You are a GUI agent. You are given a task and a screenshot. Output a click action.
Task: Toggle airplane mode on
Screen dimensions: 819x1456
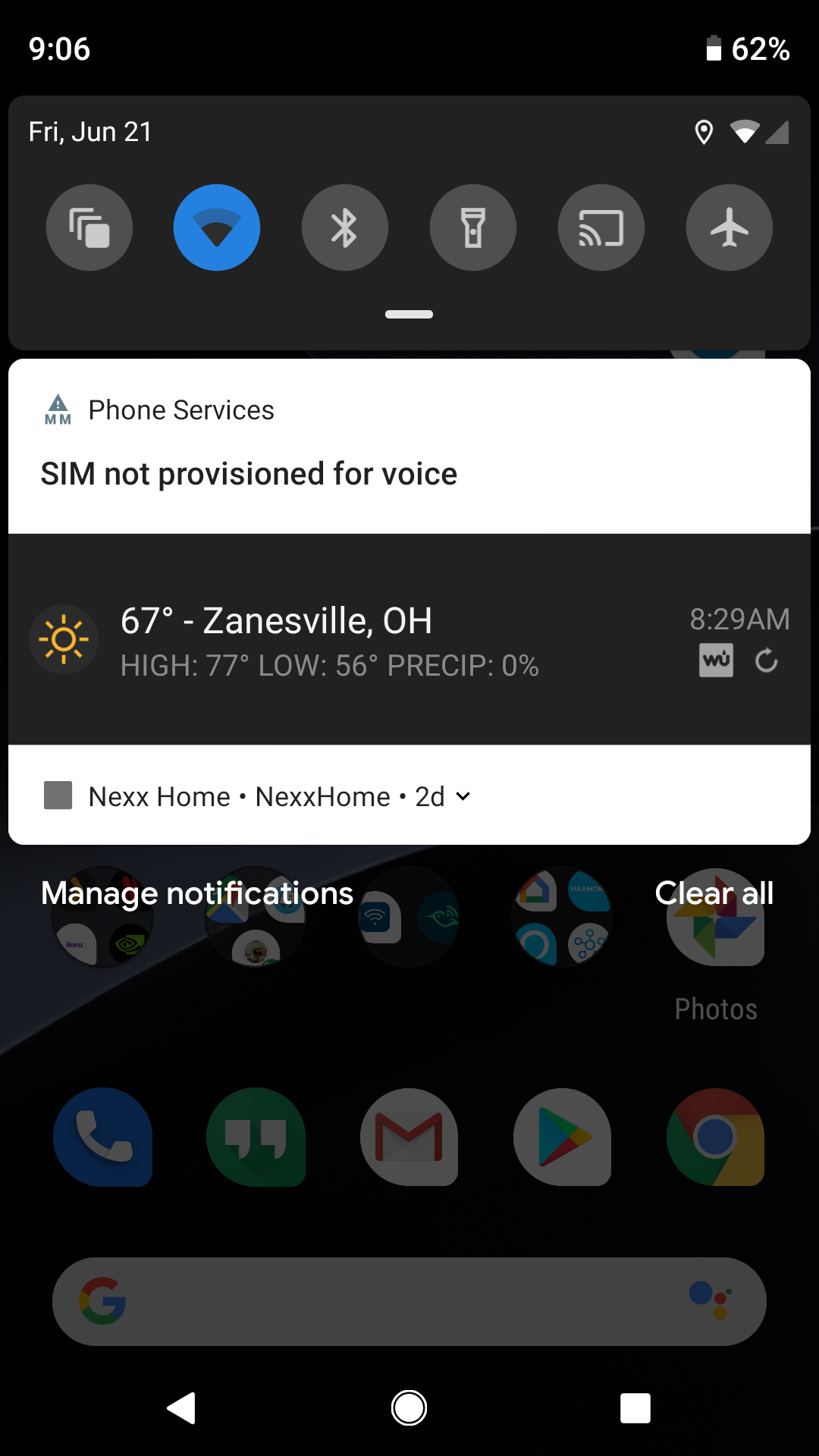coord(729,227)
